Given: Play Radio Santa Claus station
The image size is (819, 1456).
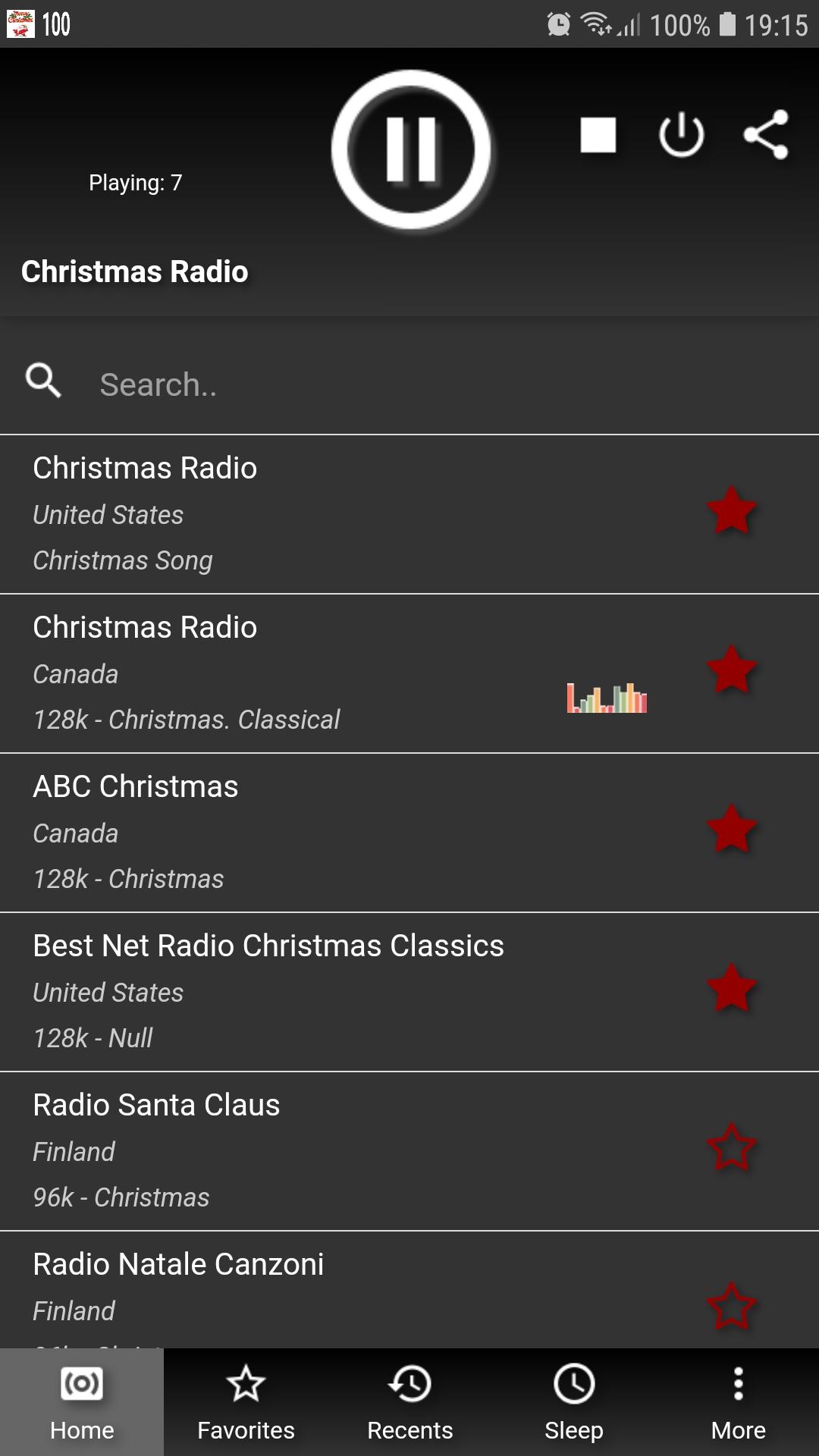Looking at the screenshot, I should coord(409,1151).
